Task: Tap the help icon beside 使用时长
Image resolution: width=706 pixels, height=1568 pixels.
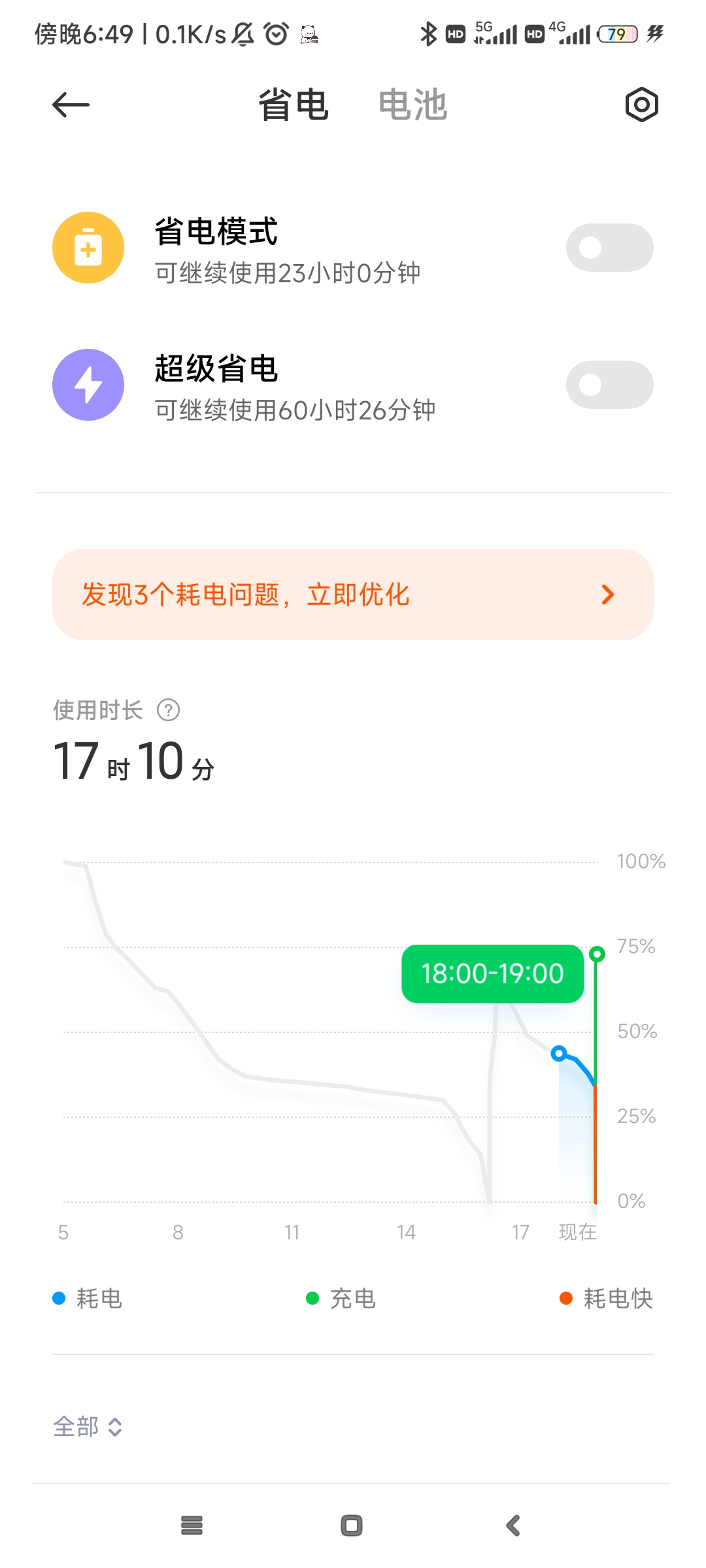Action: [x=169, y=710]
